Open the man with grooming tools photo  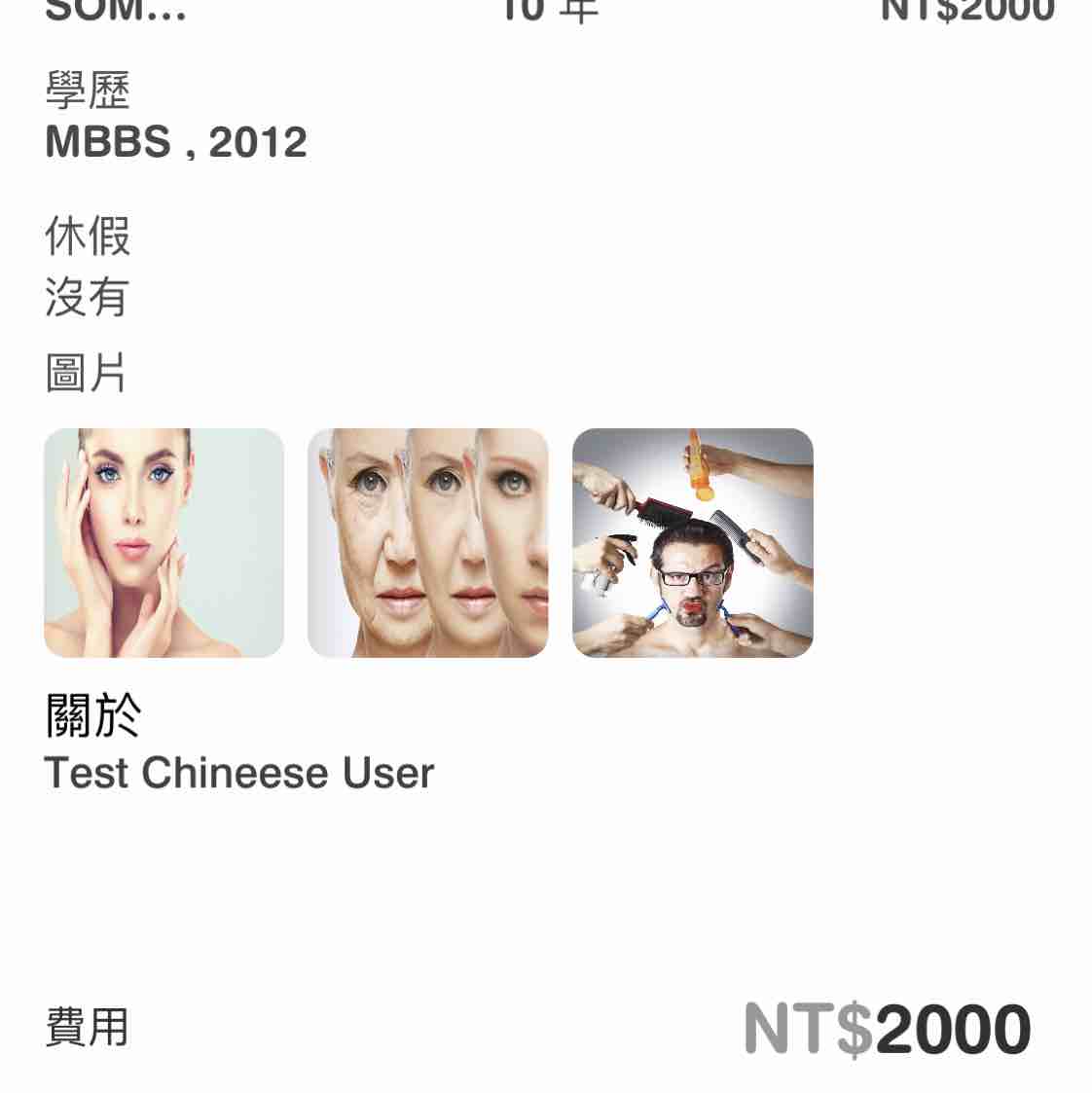pyautogui.click(x=692, y=542)
